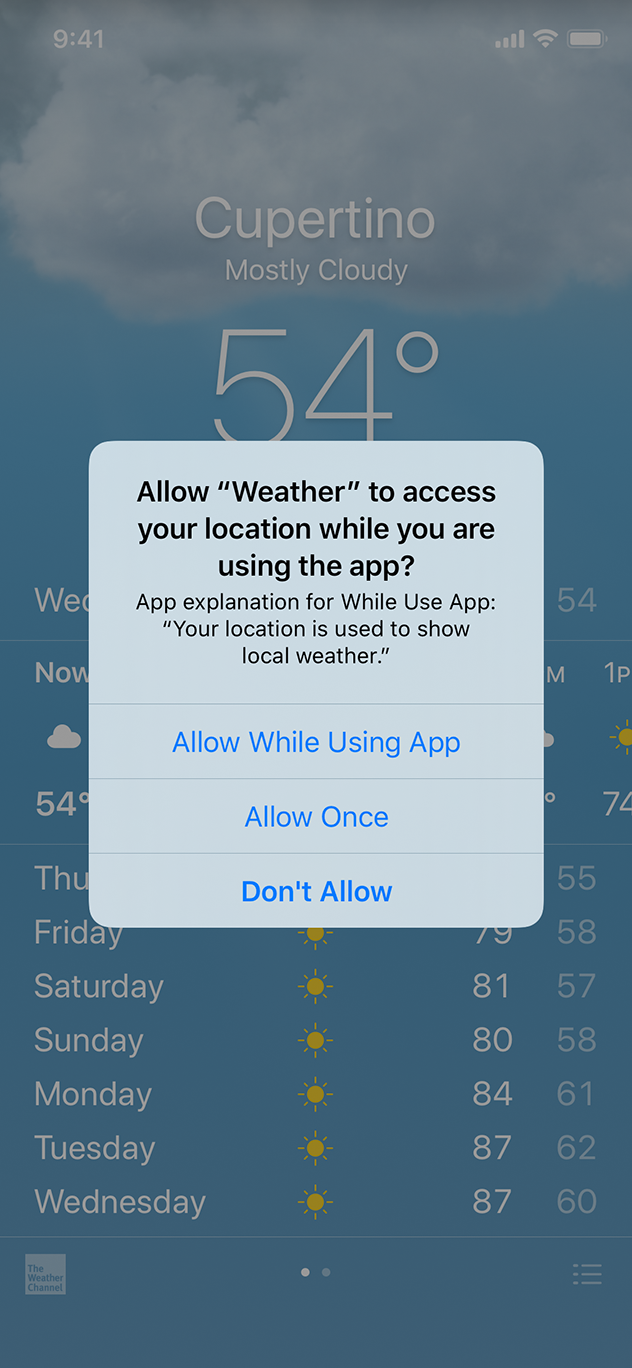Deny location access with Don't Allow
Screen dimensions: 632x1368
click(x=316, y=891)
